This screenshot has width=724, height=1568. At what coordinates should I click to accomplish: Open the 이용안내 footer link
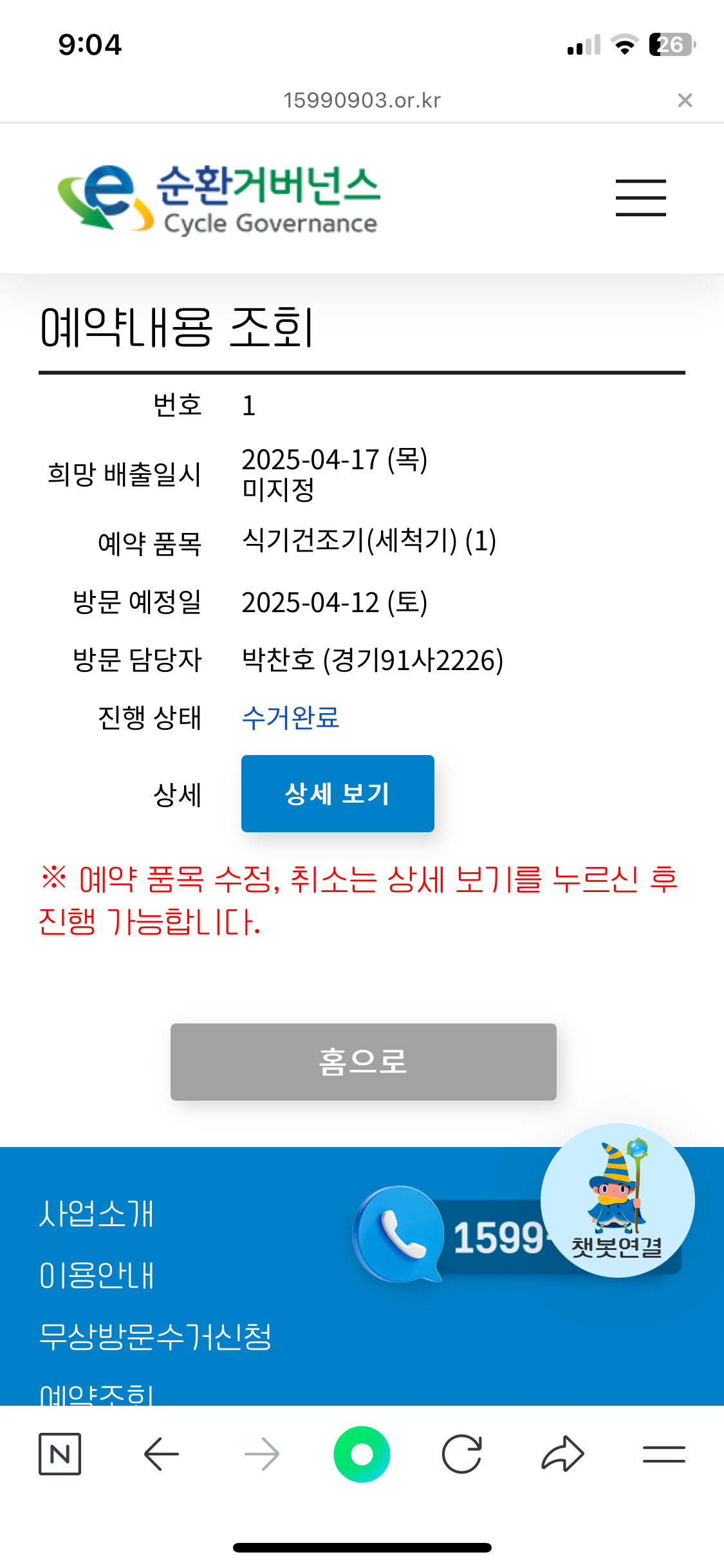click(97, 1275)
